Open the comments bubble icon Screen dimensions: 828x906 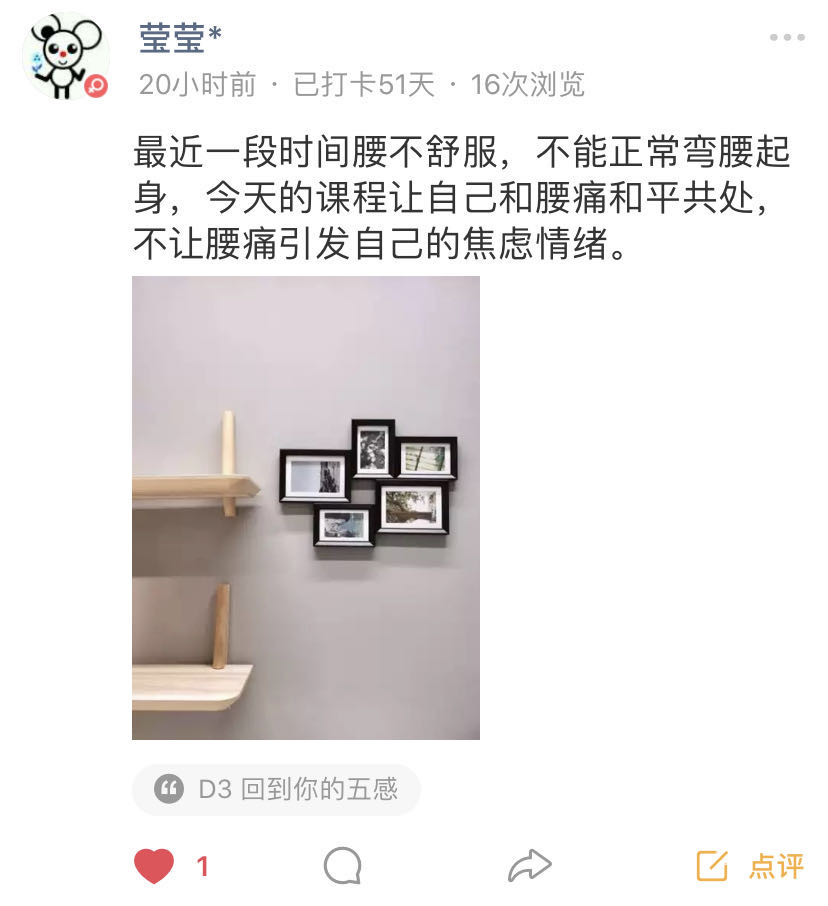click(342, 866)
